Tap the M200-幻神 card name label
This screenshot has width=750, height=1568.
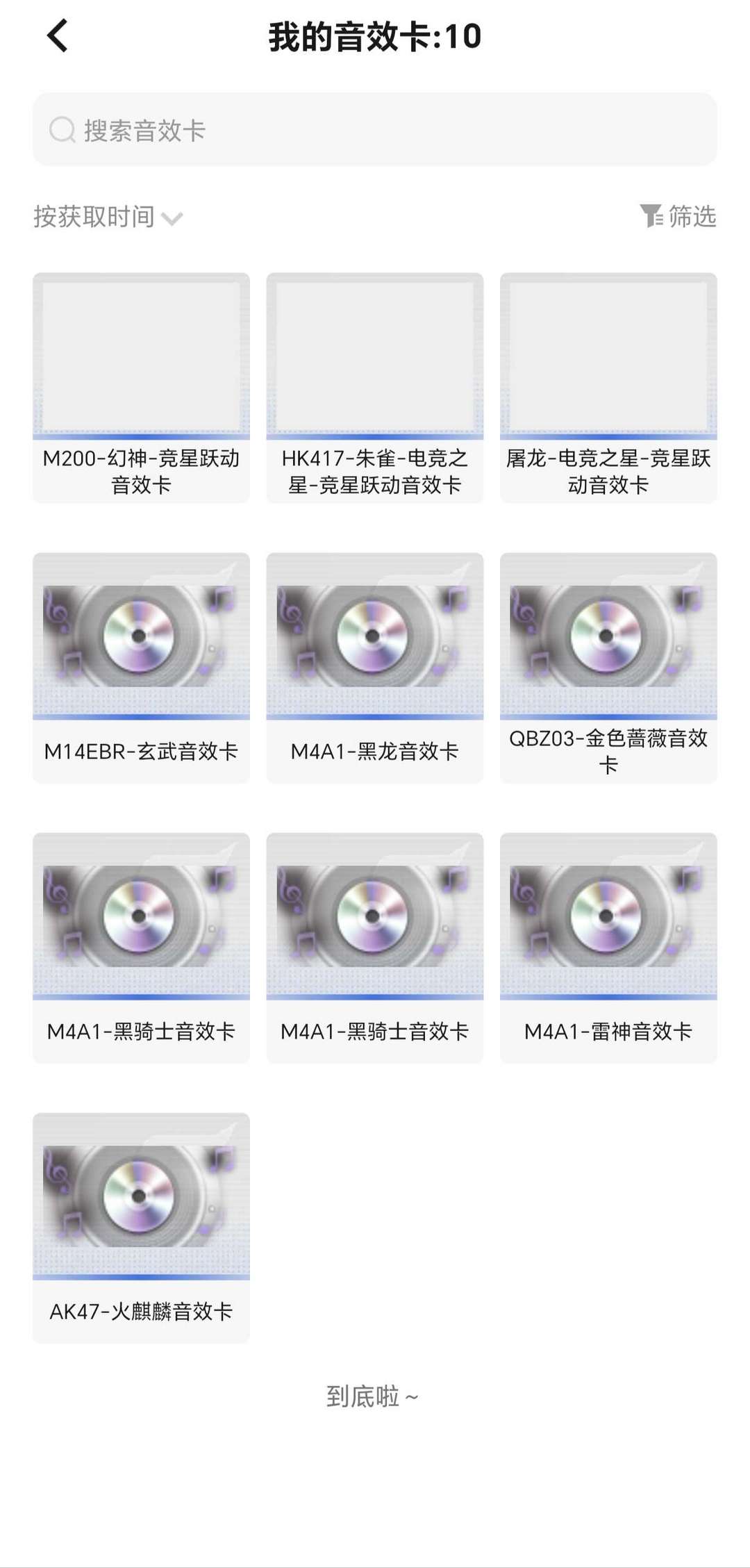pyautogui.click(x=141, y=474)
